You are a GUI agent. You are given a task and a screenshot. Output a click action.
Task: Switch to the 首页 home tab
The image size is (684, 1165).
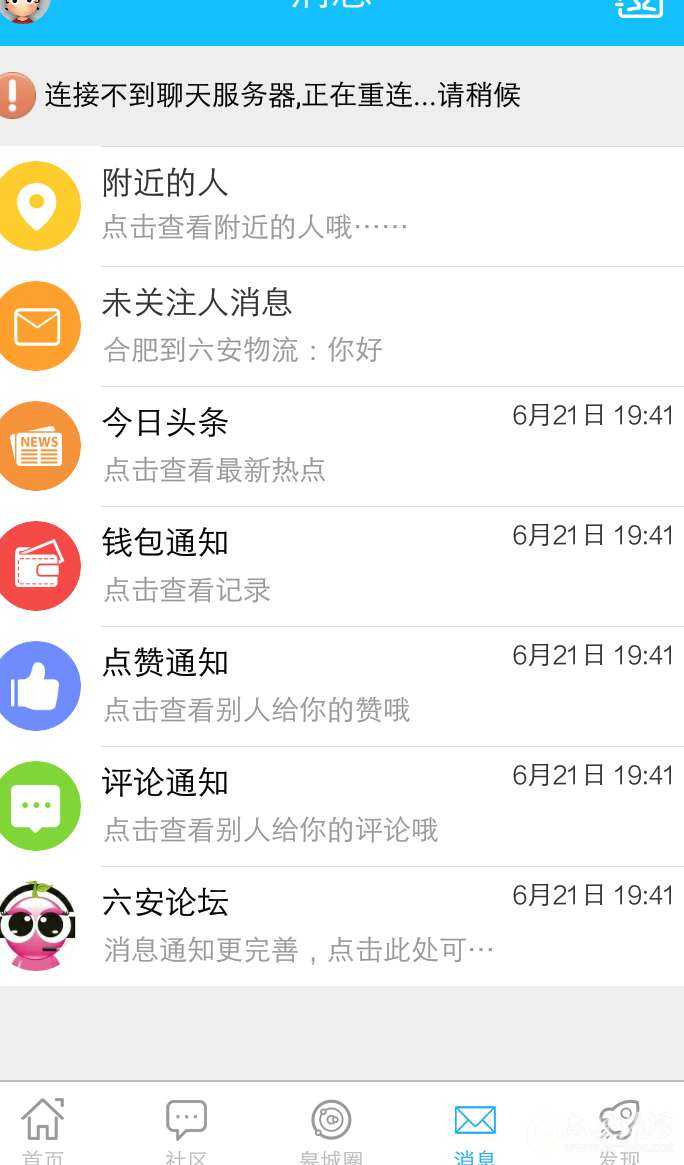click(43, 1128)
